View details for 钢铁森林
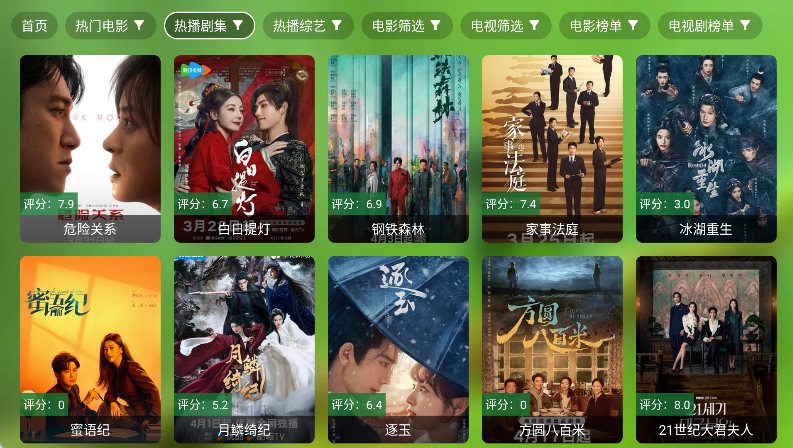The width and height of the screenshot is (793, 448). (x=398, y=148)
